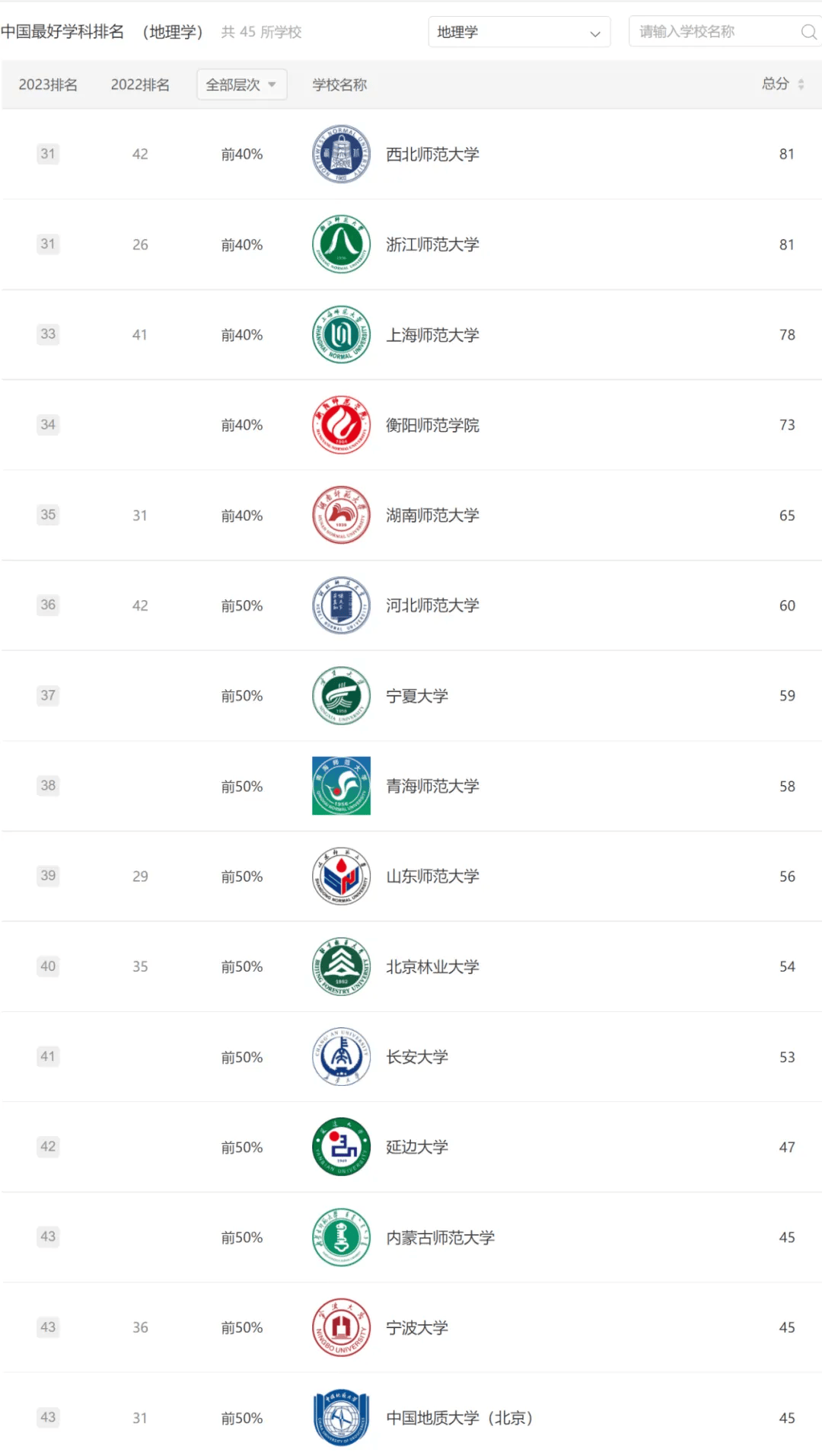Open 山东师范大学 details
The width and height of the screenshot is (822, 1456).
coord(432,876)
